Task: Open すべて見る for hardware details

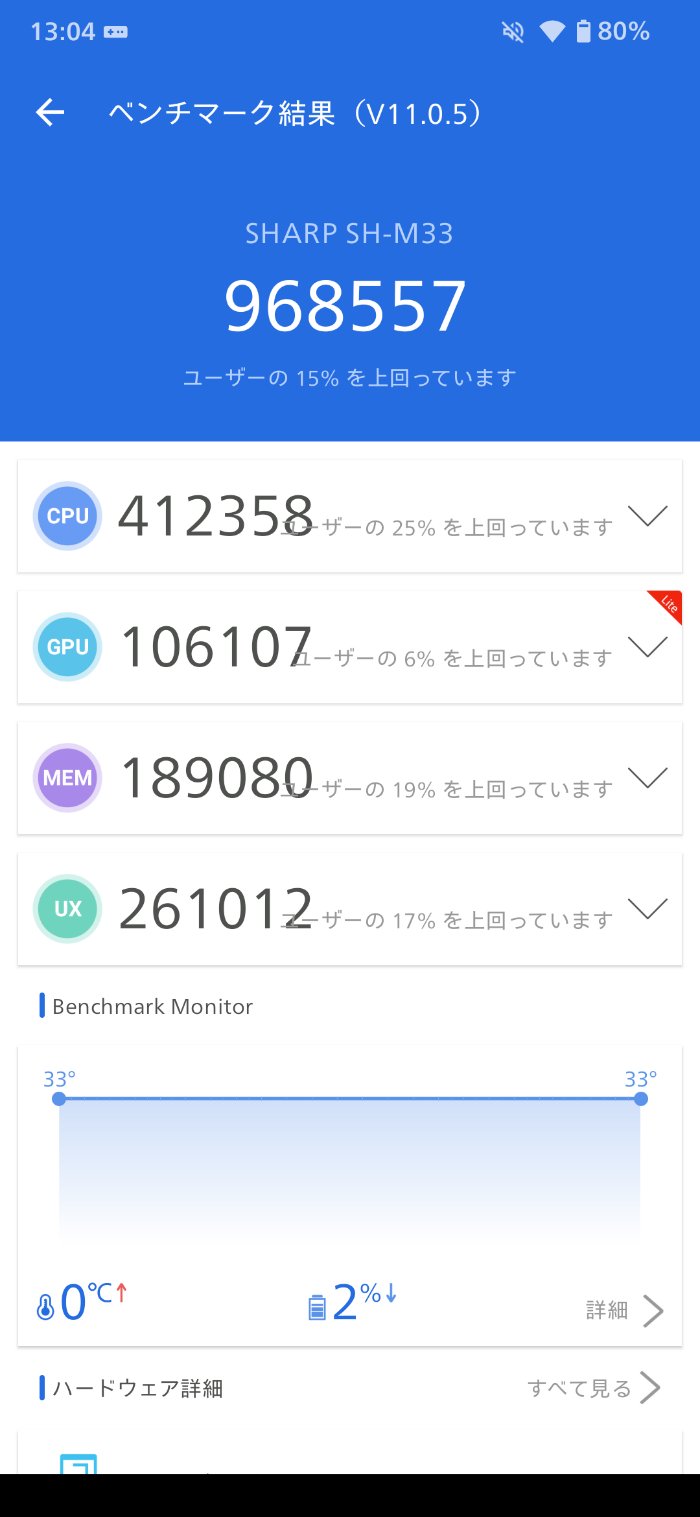Action: click(x=594, y=1388)
